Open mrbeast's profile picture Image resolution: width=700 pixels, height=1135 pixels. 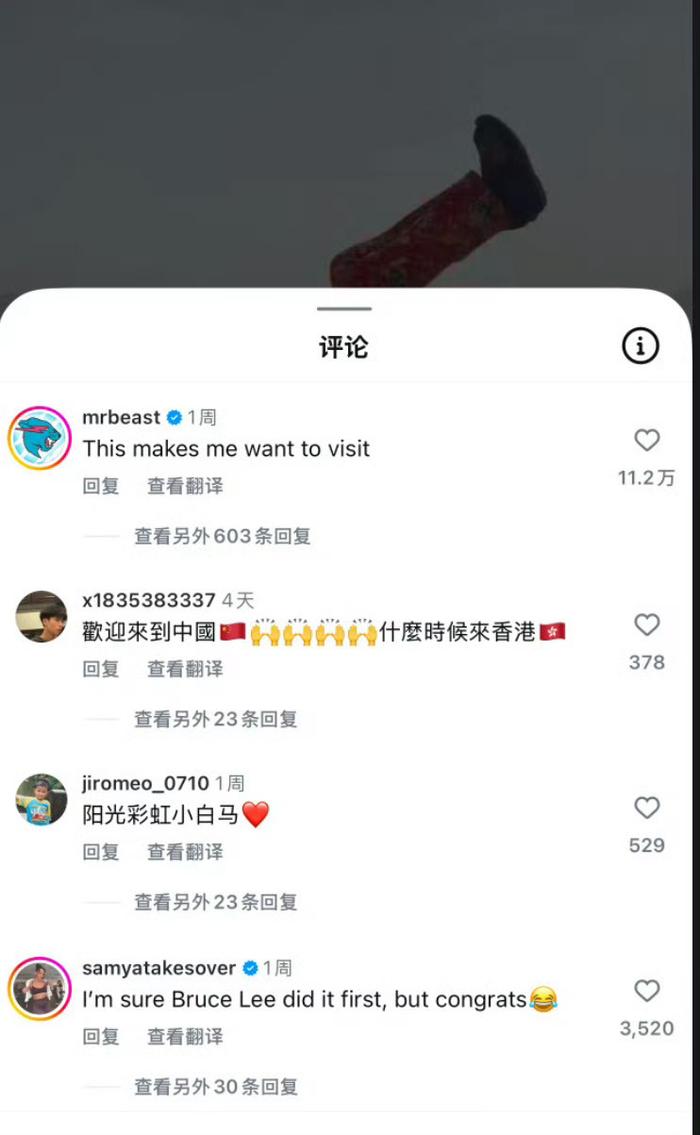coord(39,438)
